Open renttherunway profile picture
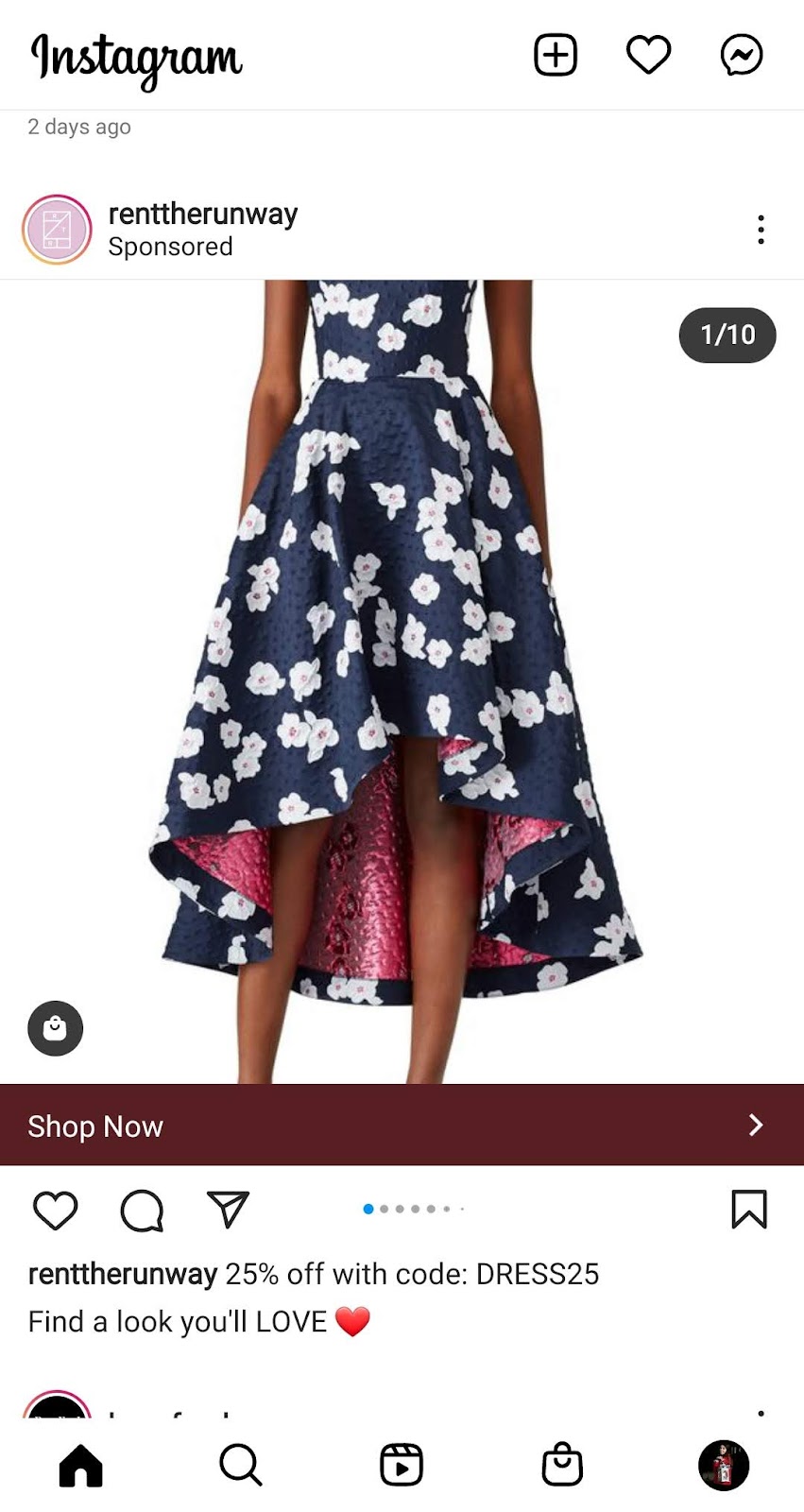 [x=57, y=230]
